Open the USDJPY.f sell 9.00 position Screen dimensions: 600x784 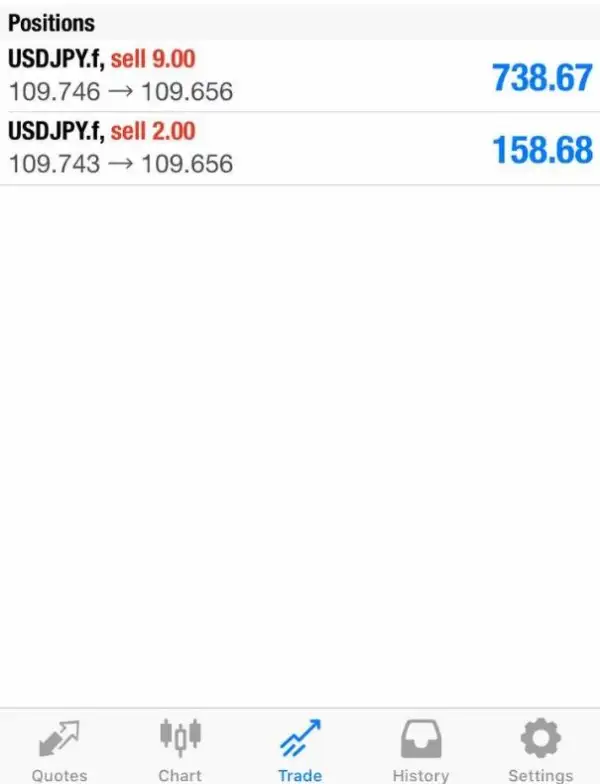[300, 76]
